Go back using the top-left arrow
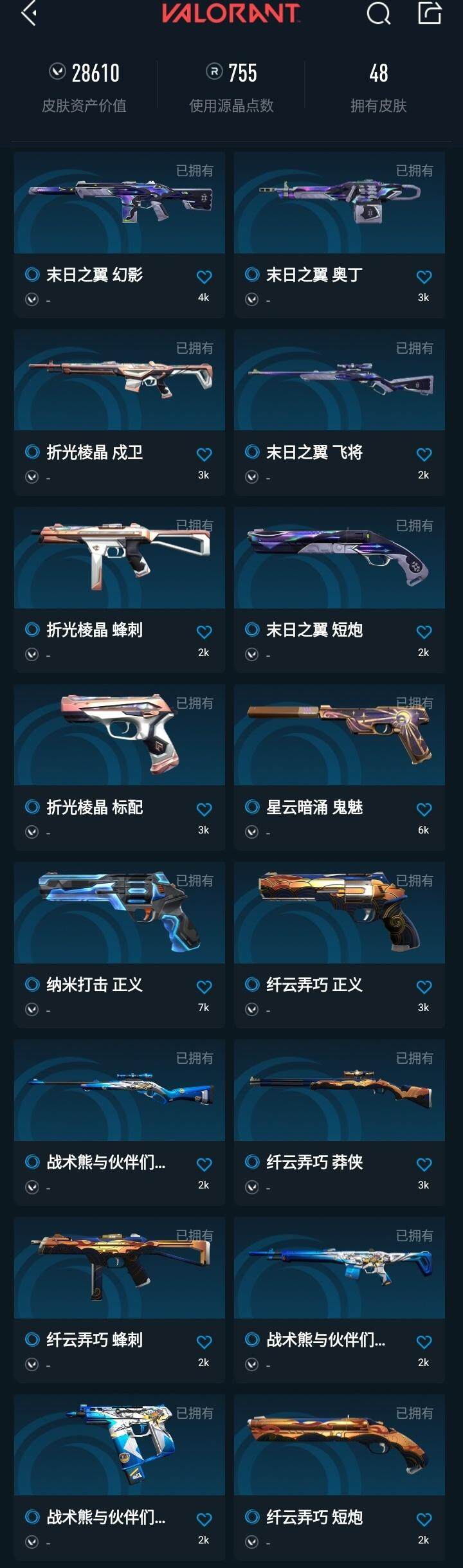 pos(29,14)
